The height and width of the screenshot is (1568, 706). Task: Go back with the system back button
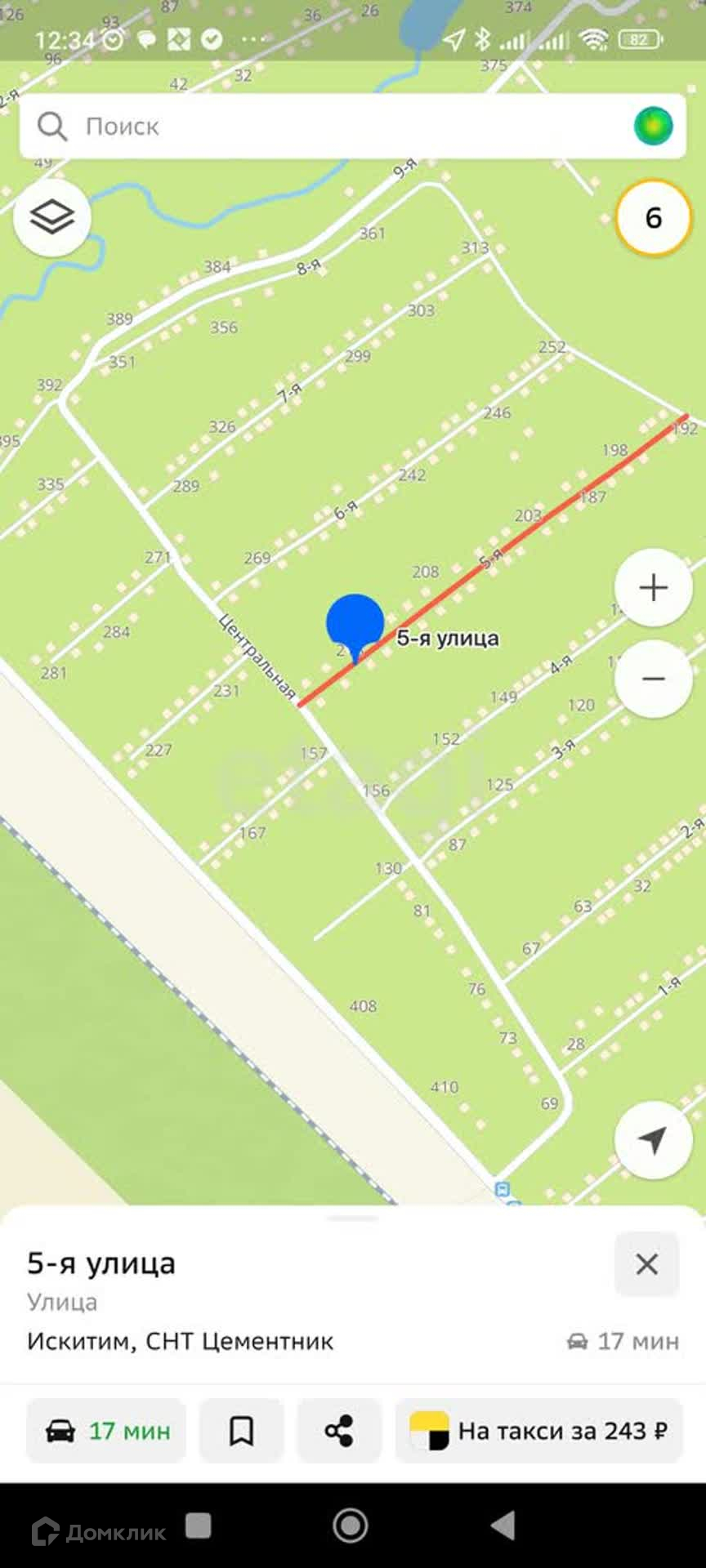click(503, 1525)
